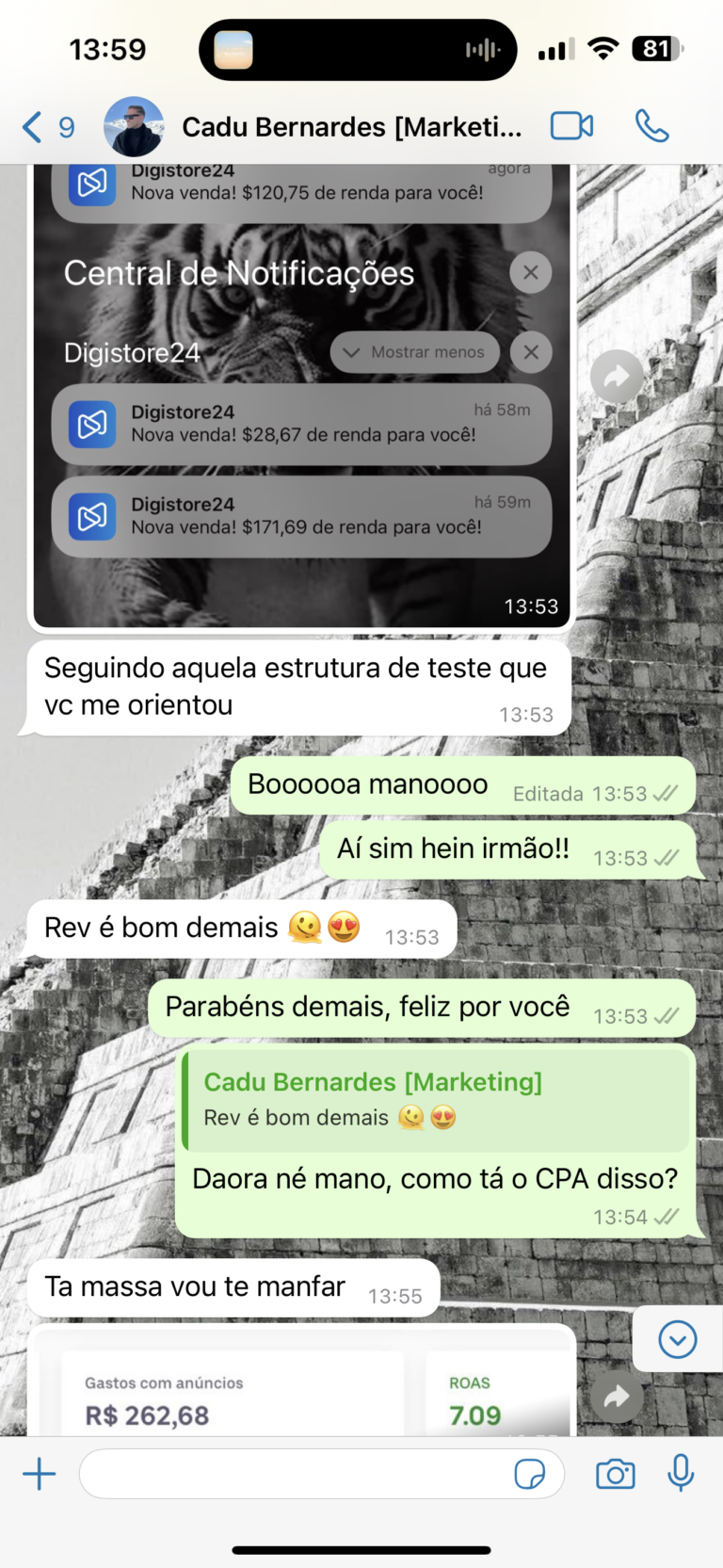Screen dimensions: 723x1568
Task: Start a video call with Cadu
Action: coord(574,126)
